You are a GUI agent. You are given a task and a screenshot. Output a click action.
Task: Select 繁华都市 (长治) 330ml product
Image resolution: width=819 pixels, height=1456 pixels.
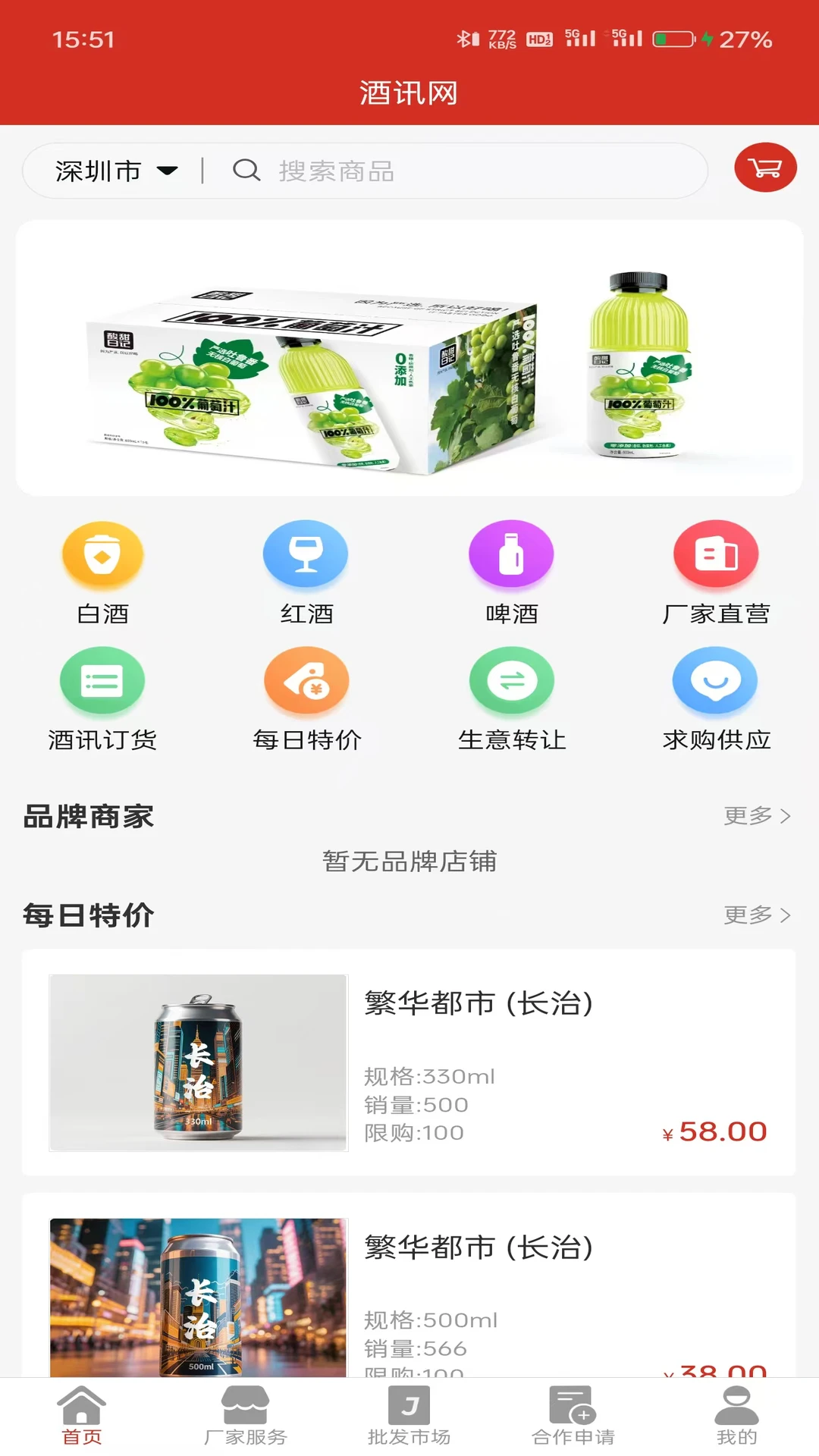coord(409,1062)
